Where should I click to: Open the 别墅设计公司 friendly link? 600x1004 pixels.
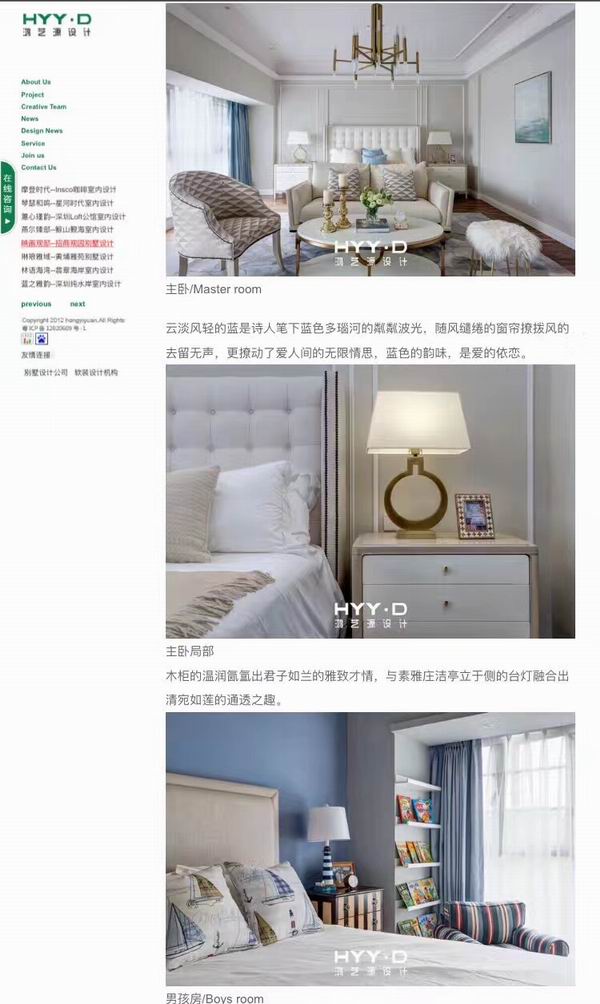46,372
